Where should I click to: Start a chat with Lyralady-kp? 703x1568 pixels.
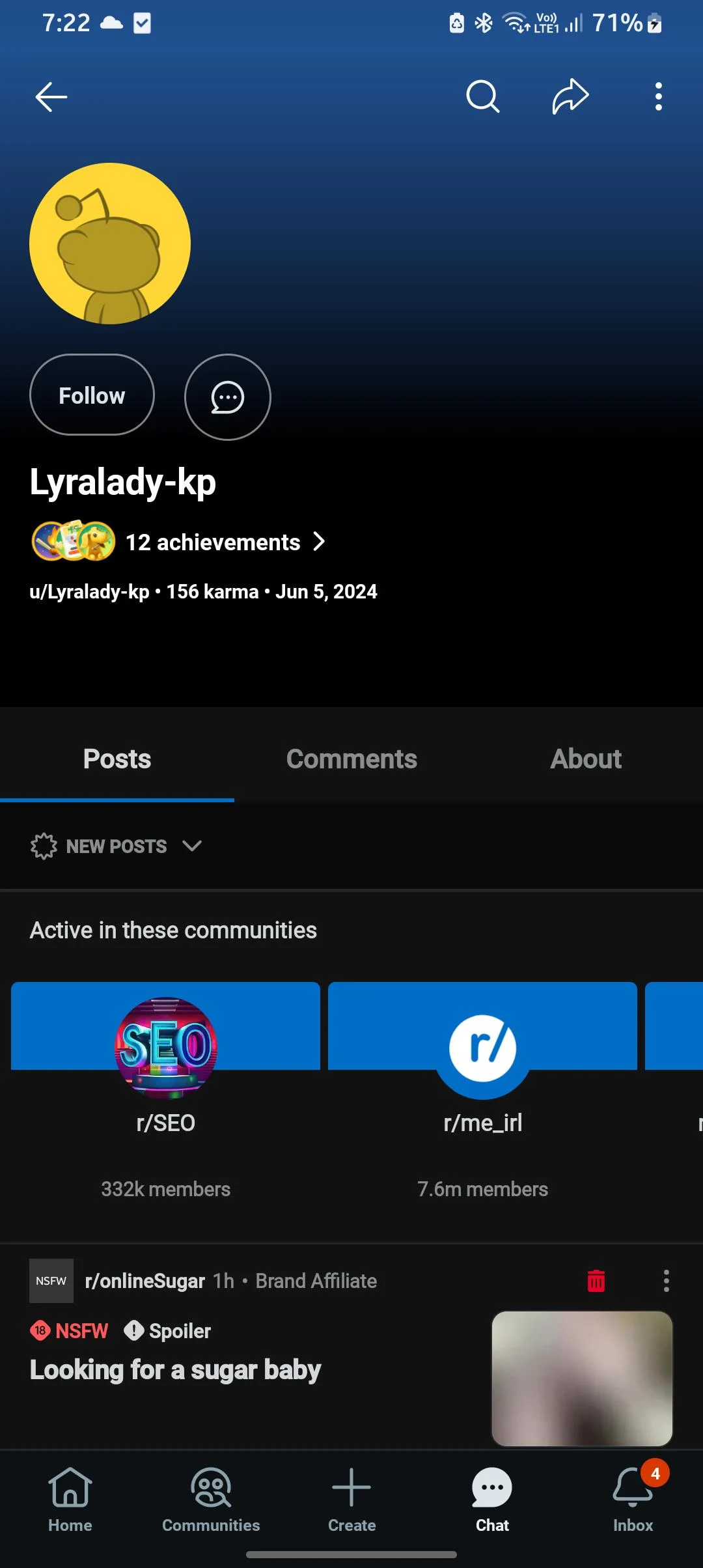click(228, 397)
